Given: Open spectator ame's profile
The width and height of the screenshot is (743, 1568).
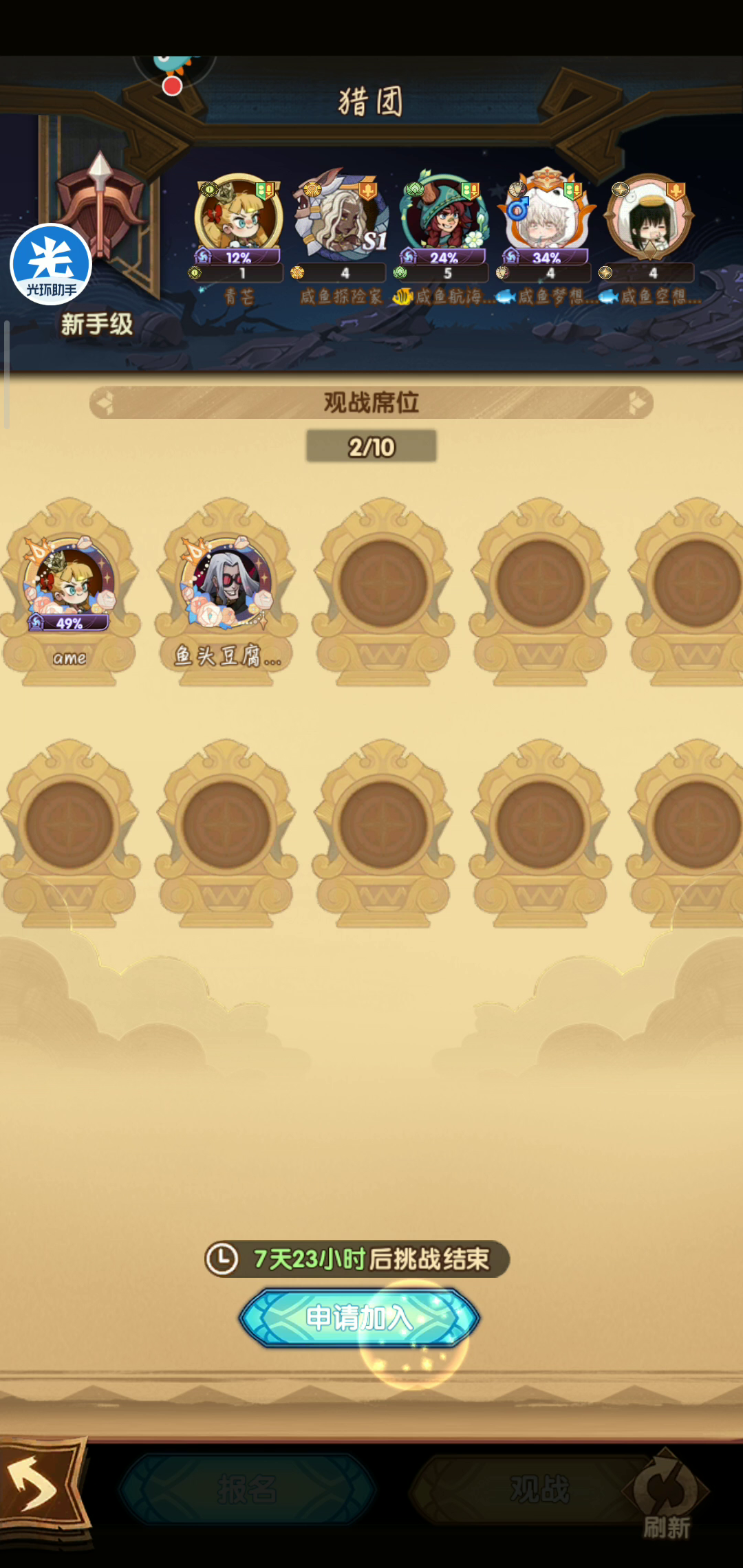Looking at the screenshot, I should (69, 583).
